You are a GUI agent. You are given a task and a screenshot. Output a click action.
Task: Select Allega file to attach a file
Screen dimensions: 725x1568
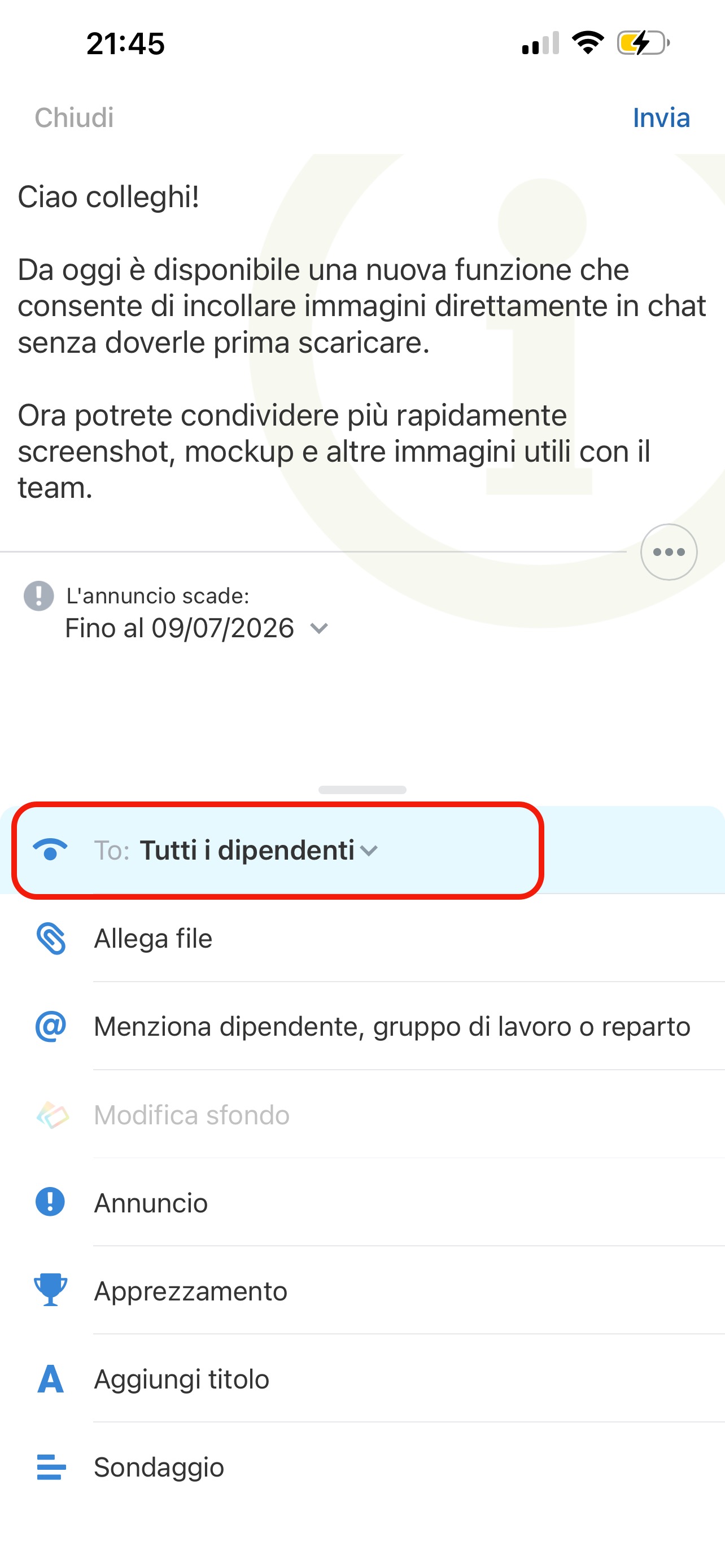154,939
